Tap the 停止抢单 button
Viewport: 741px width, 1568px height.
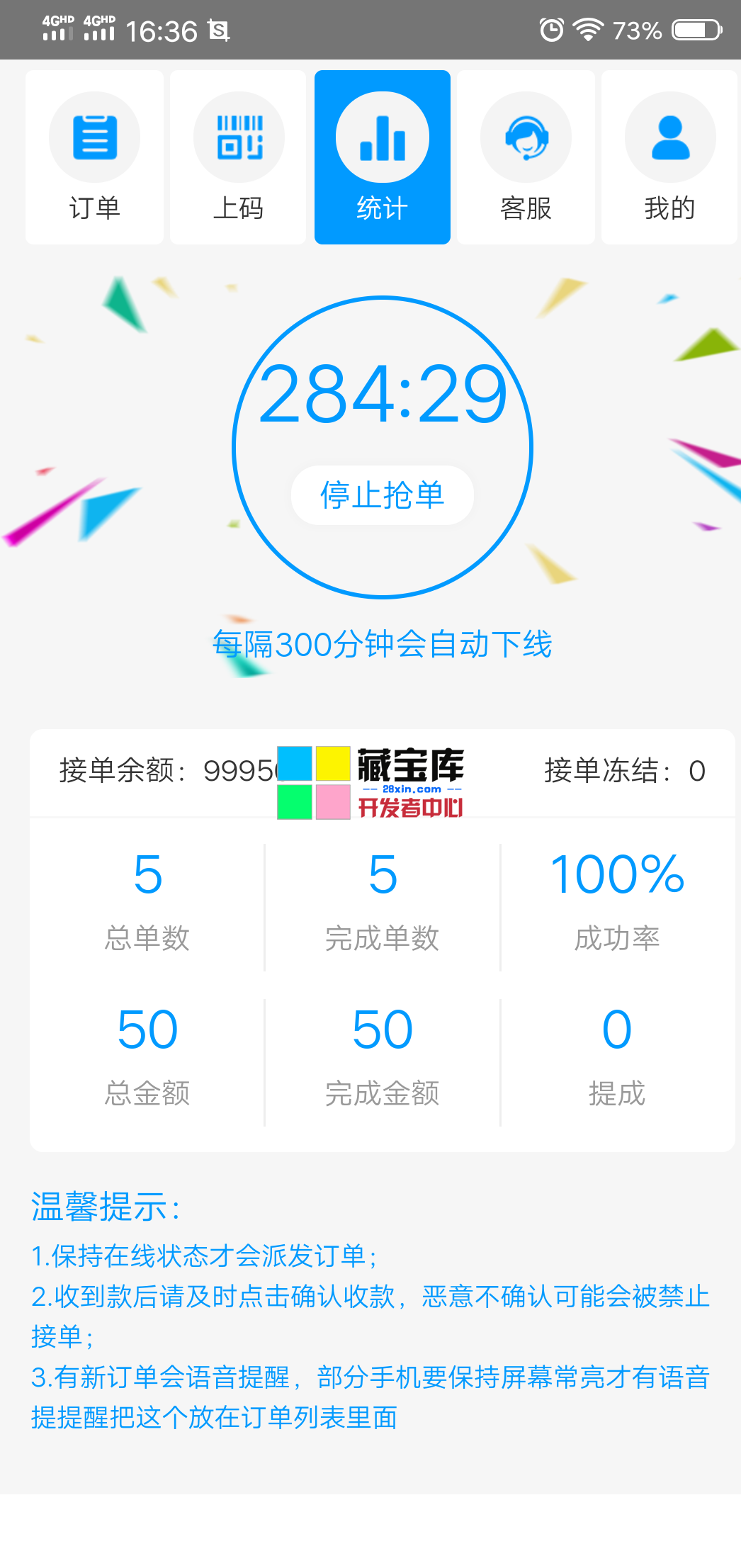pyautogui.click(x=383, y=495)
